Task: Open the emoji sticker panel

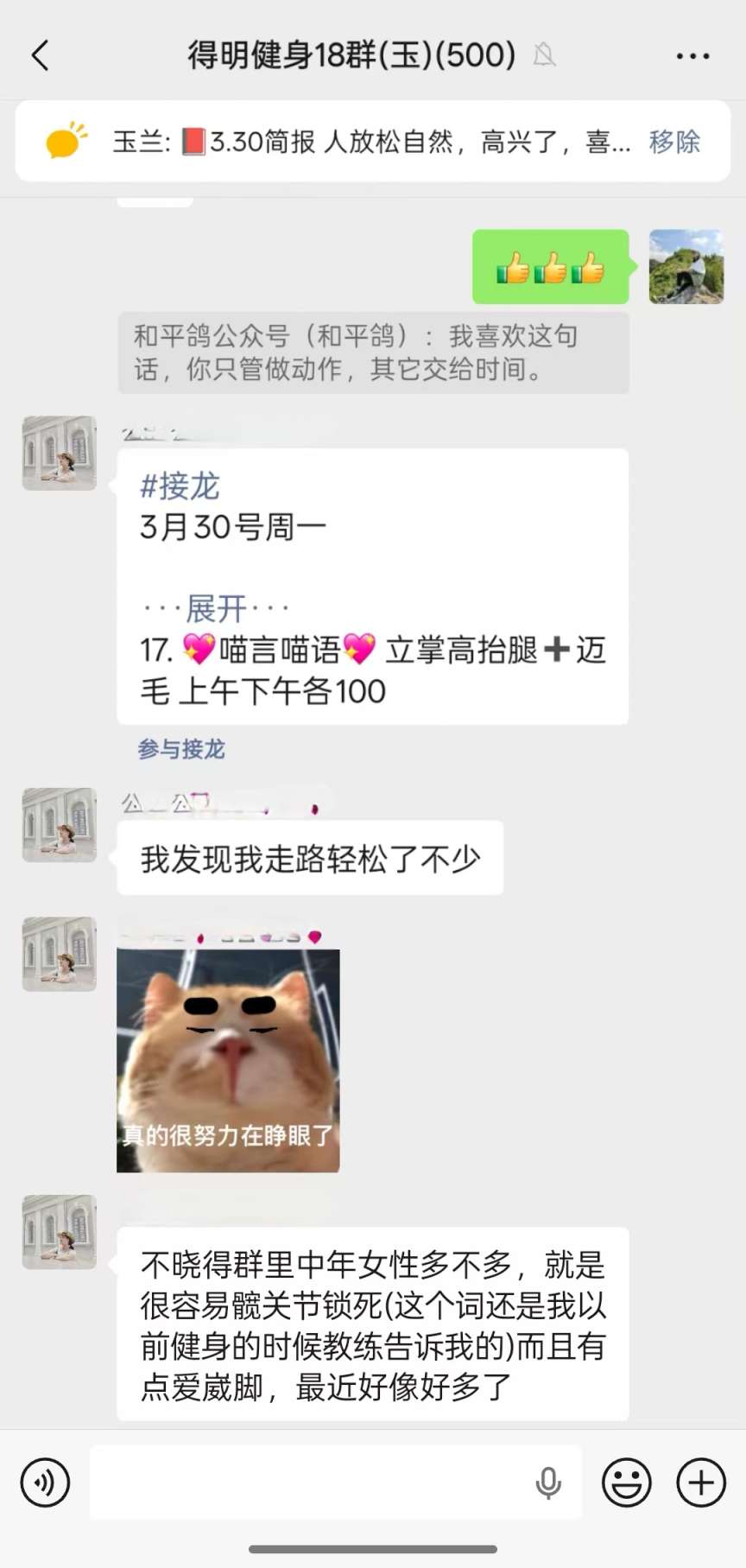Action: click(x=626, y=1482)
